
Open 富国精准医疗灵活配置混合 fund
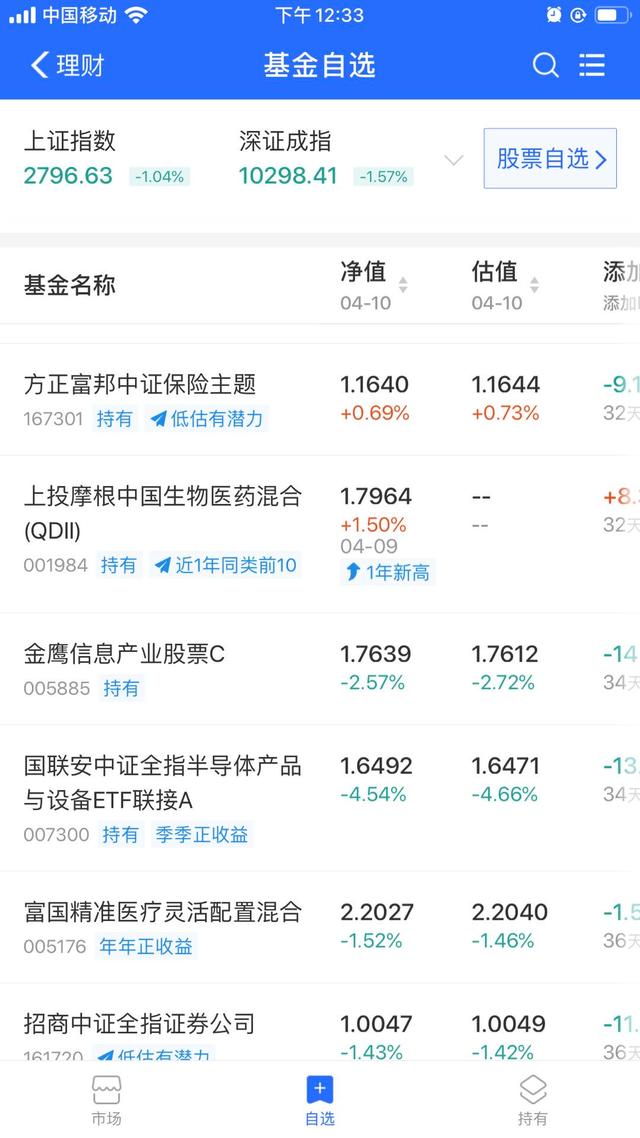(x=320, y=927)
